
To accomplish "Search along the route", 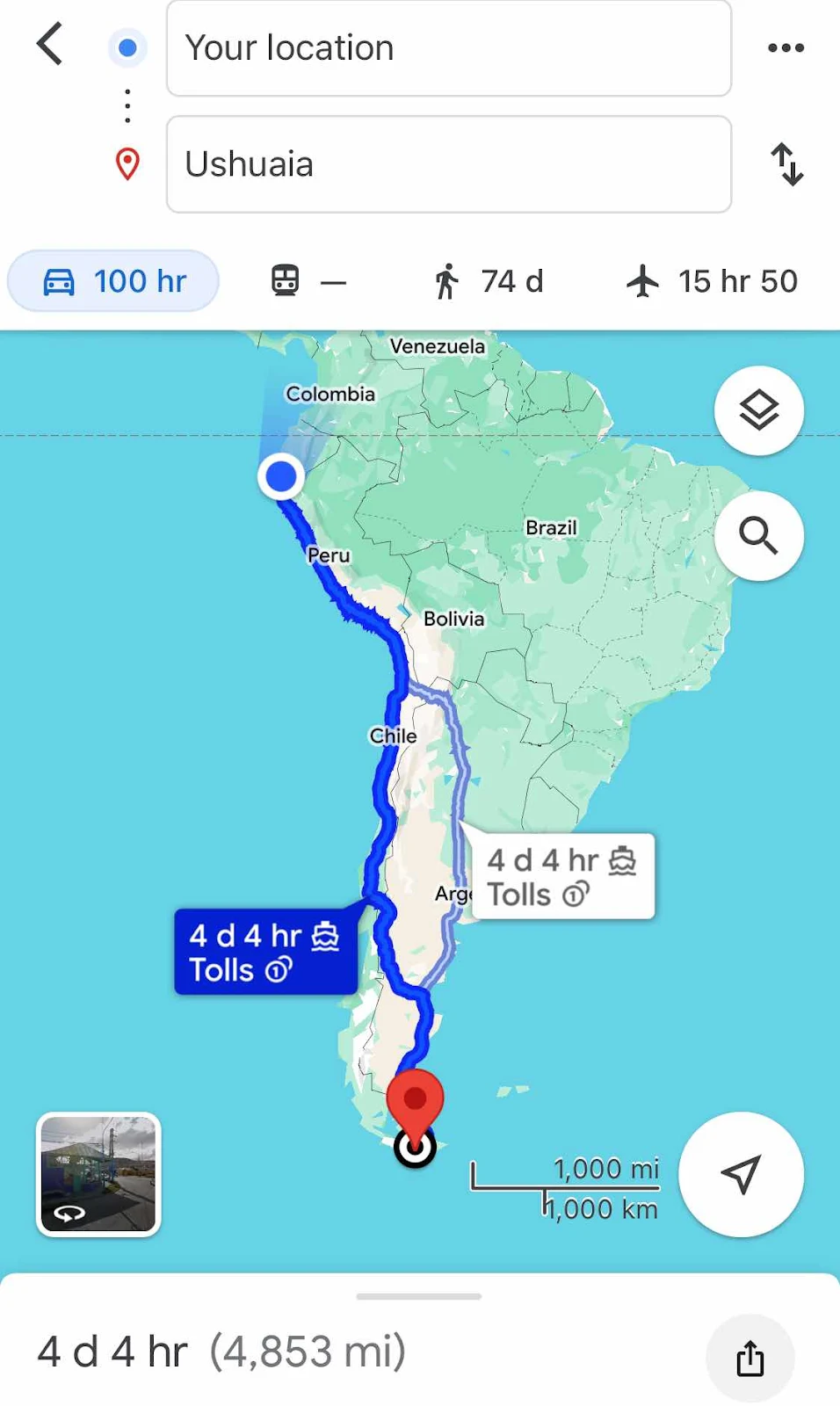I will pyautogui.click(x=758, y=535).
